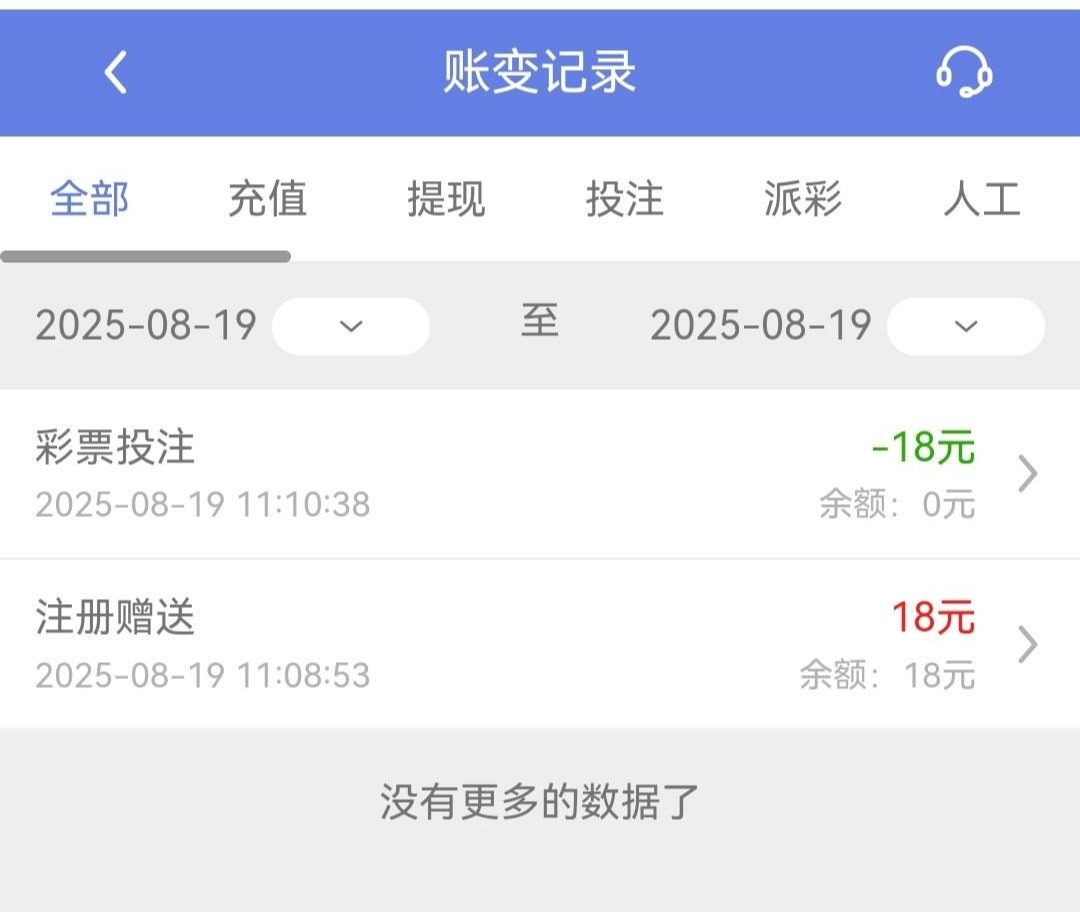
Task: View the 派彩 tab
Action: click(803, 198)
